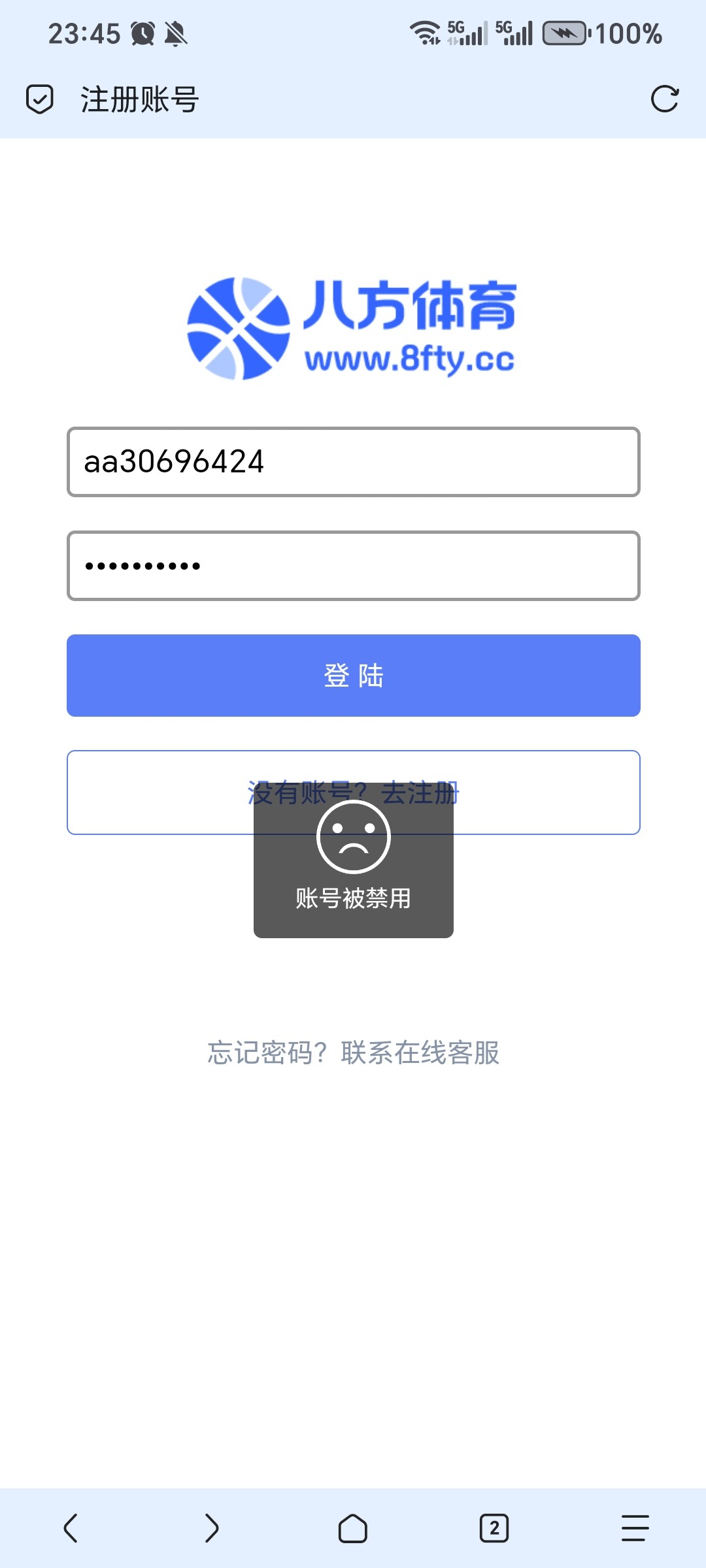Focus the password input field
The width and height of the screenshot is (706, 1568).
coord(353,566)
